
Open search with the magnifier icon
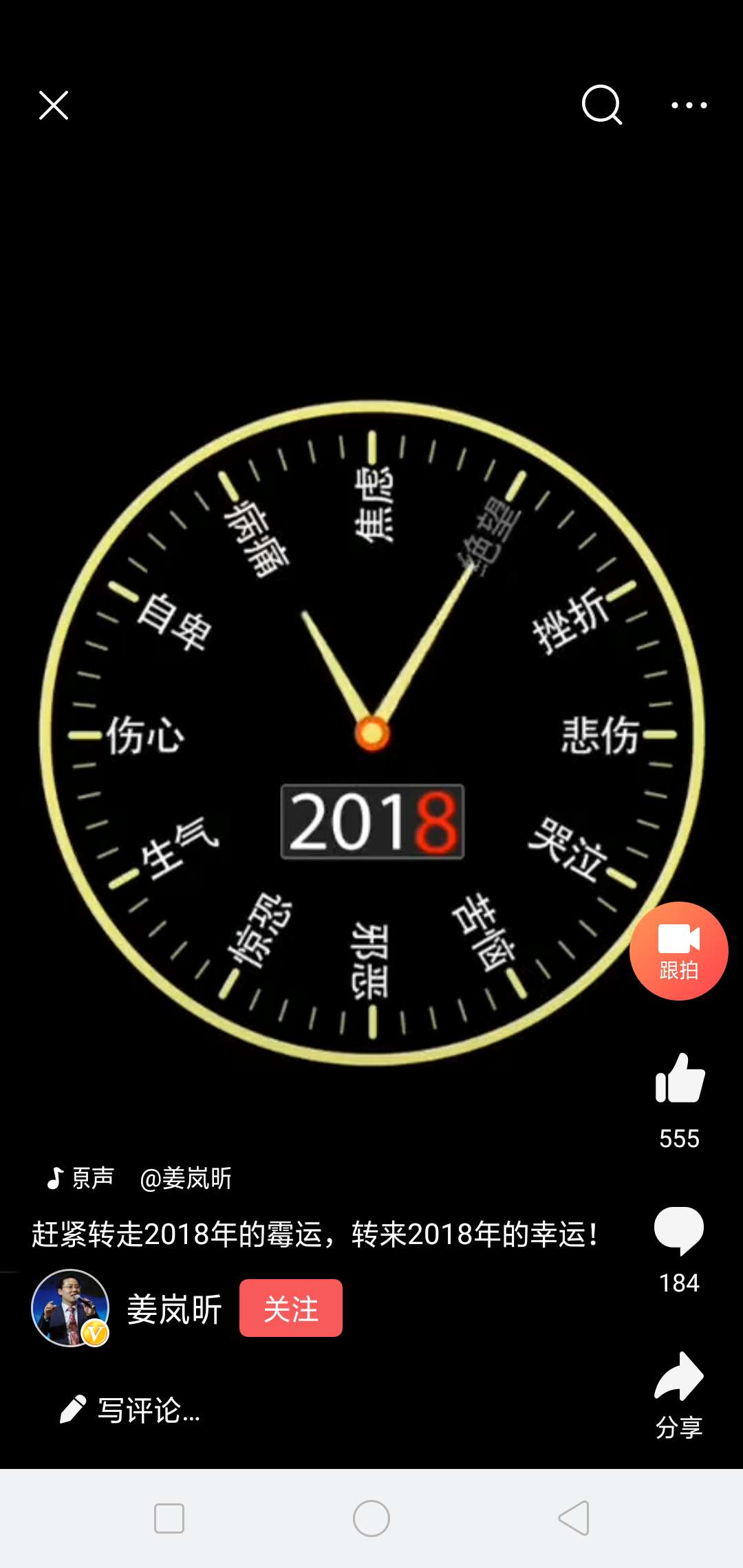coord(601,105)
